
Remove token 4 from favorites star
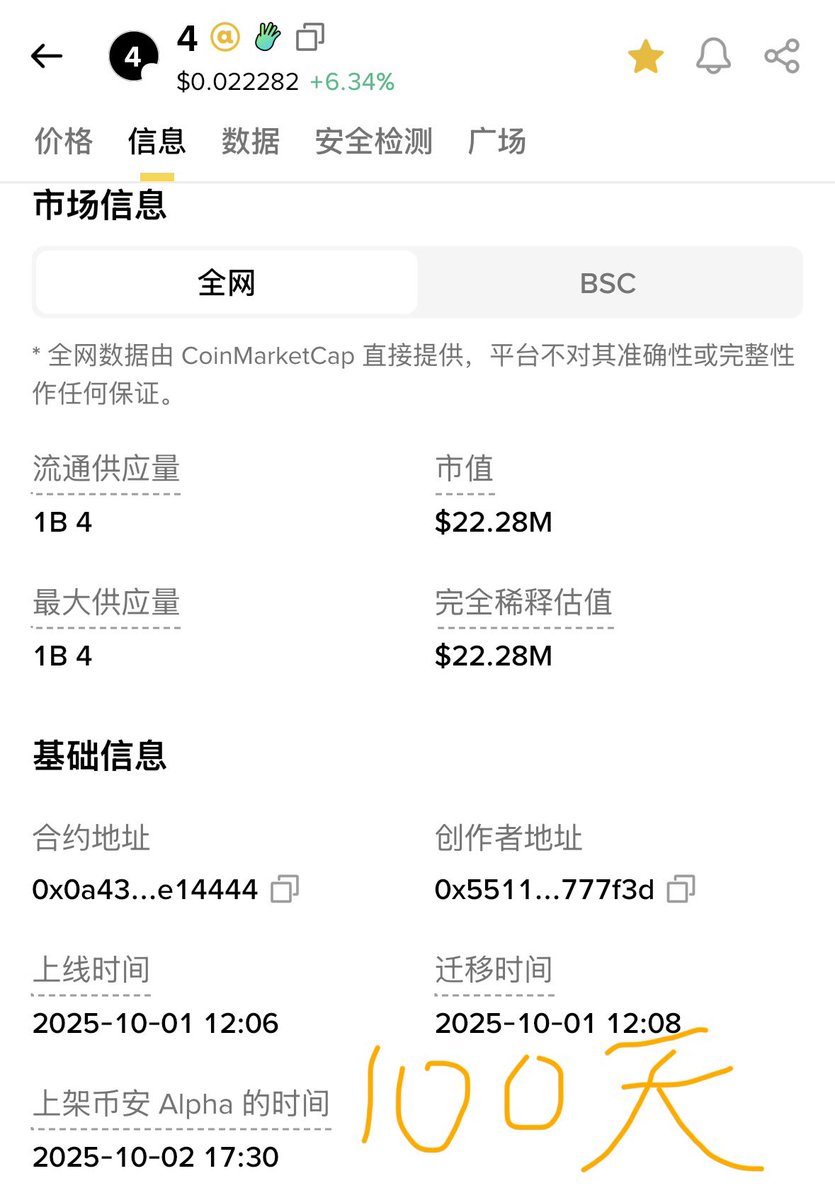[x=645, y=57]
